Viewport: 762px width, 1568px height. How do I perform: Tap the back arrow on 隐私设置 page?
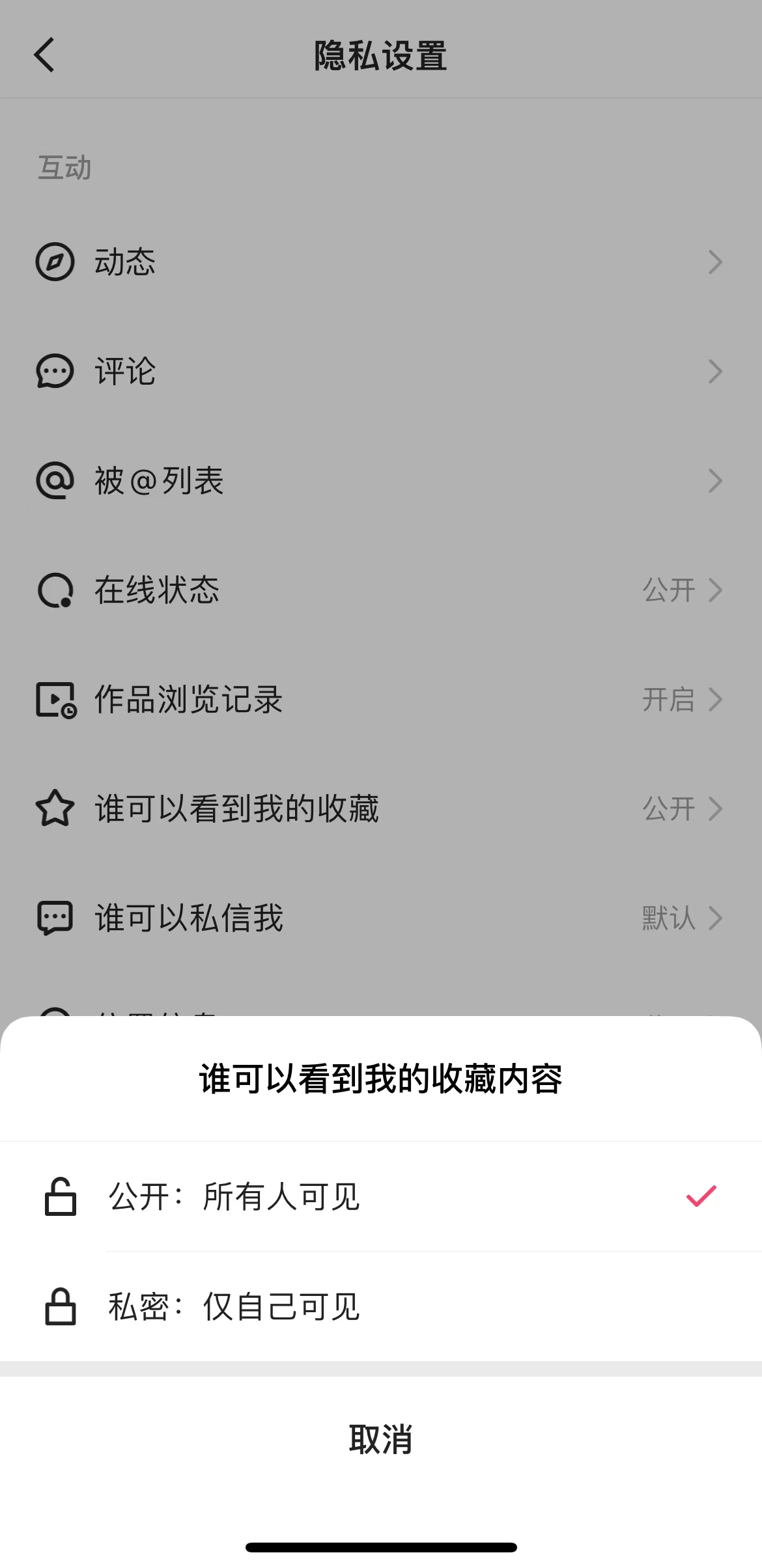(44, 55)
